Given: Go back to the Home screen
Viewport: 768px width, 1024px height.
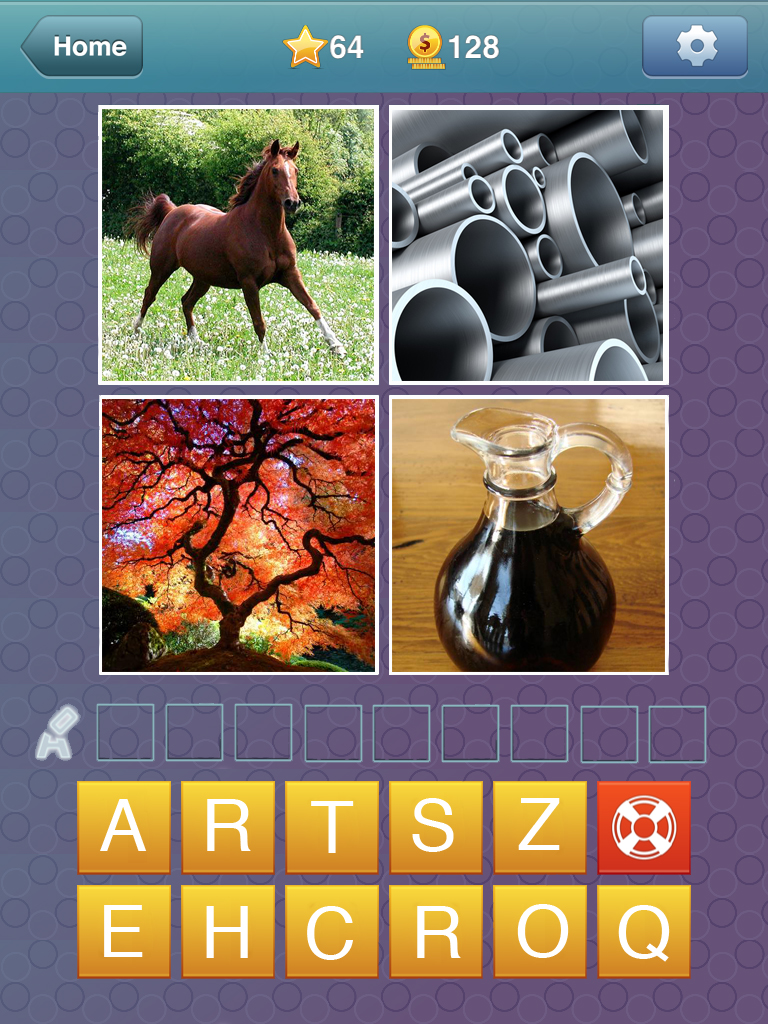Looking at the screenshot, I should coord(84,47).
